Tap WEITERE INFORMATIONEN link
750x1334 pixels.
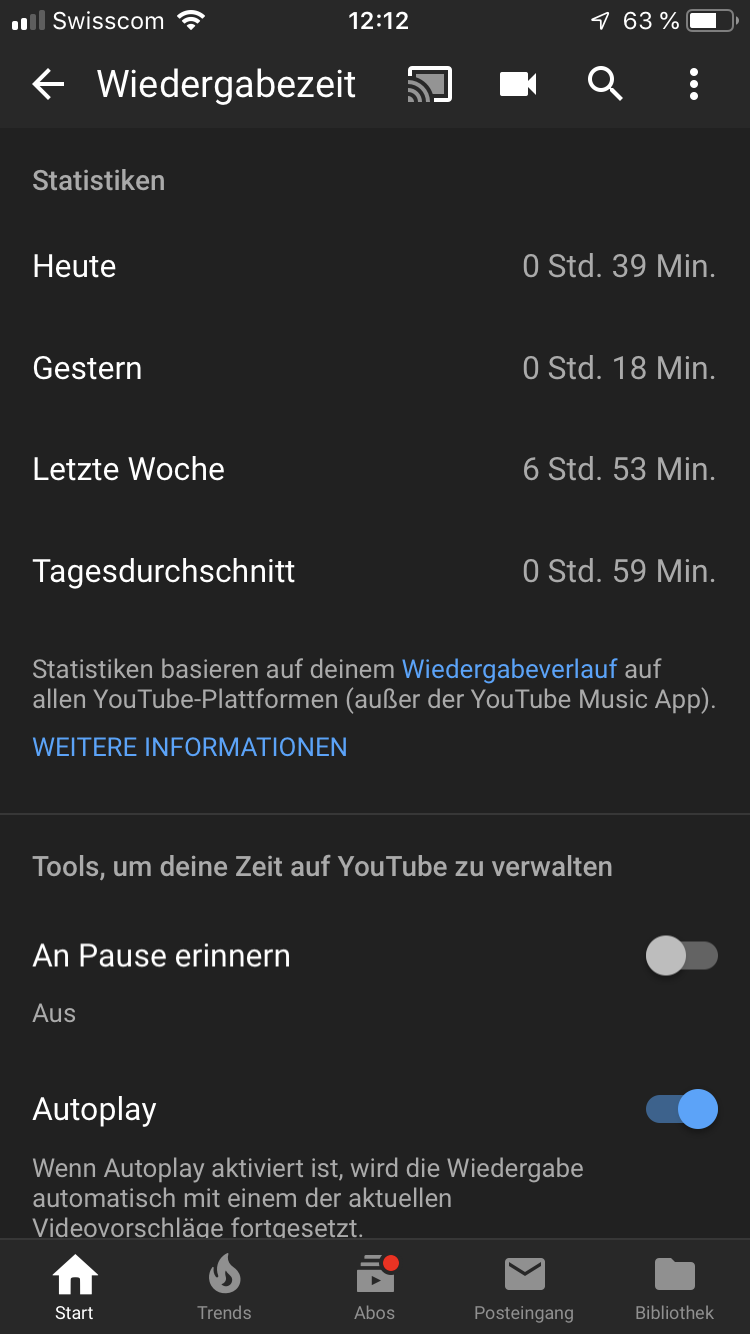190,747
